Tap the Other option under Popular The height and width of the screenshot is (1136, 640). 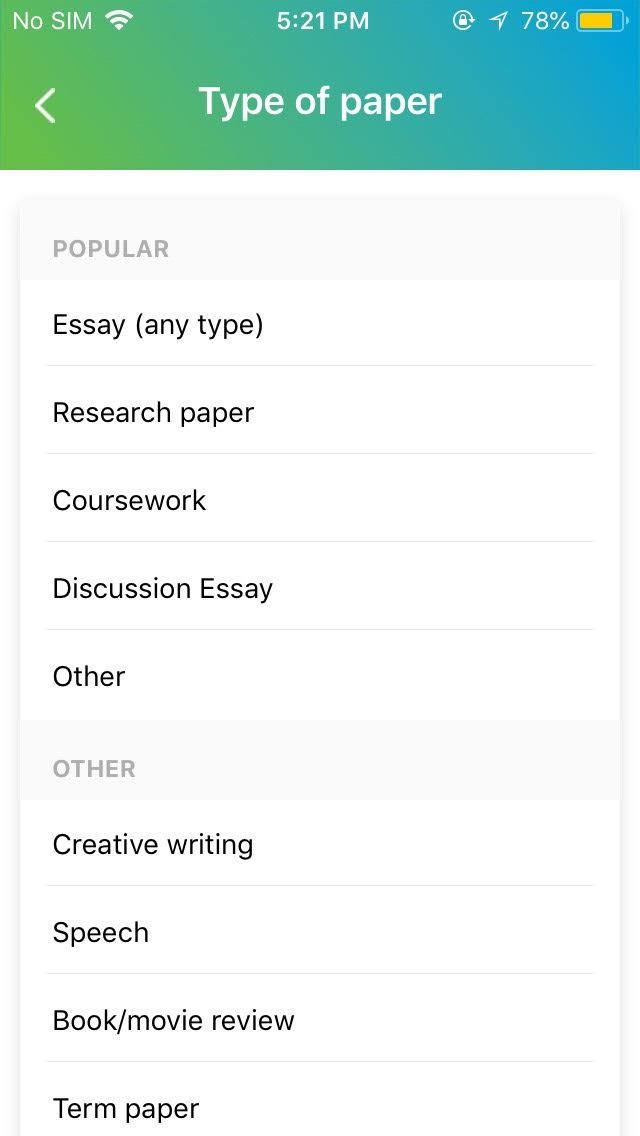[x=320, y=675]
